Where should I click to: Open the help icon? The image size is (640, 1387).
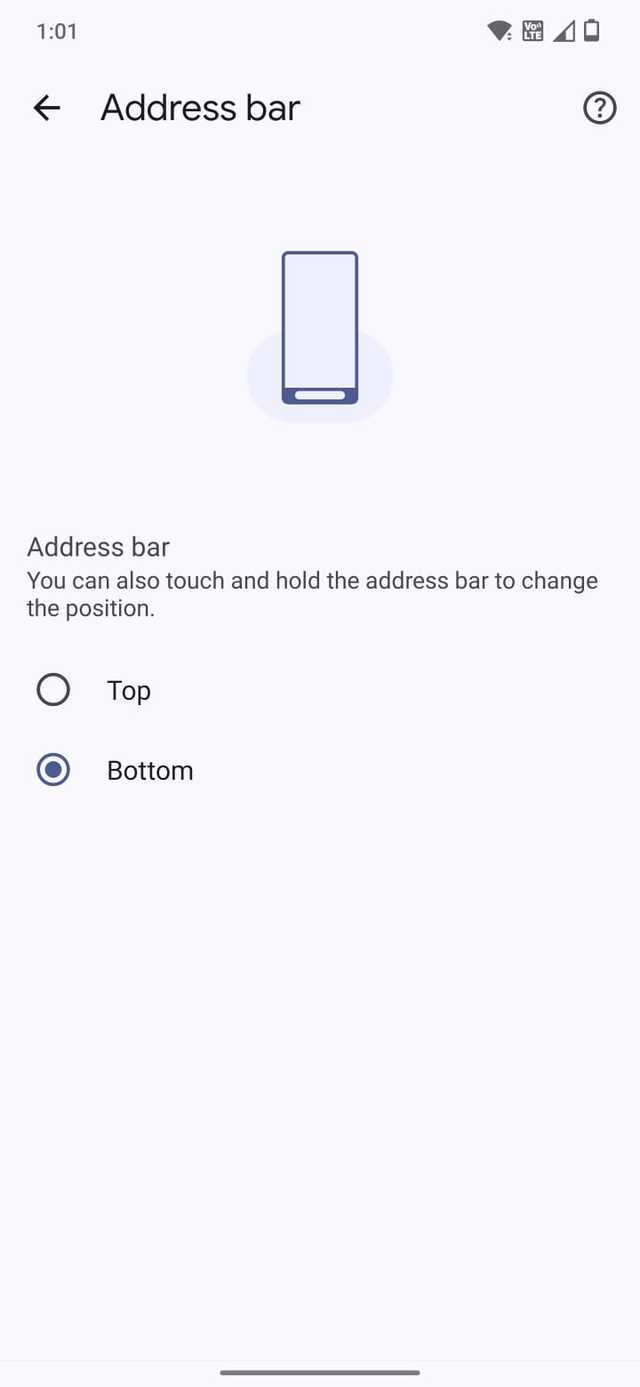pyautogui.click(x=599, y=108)
